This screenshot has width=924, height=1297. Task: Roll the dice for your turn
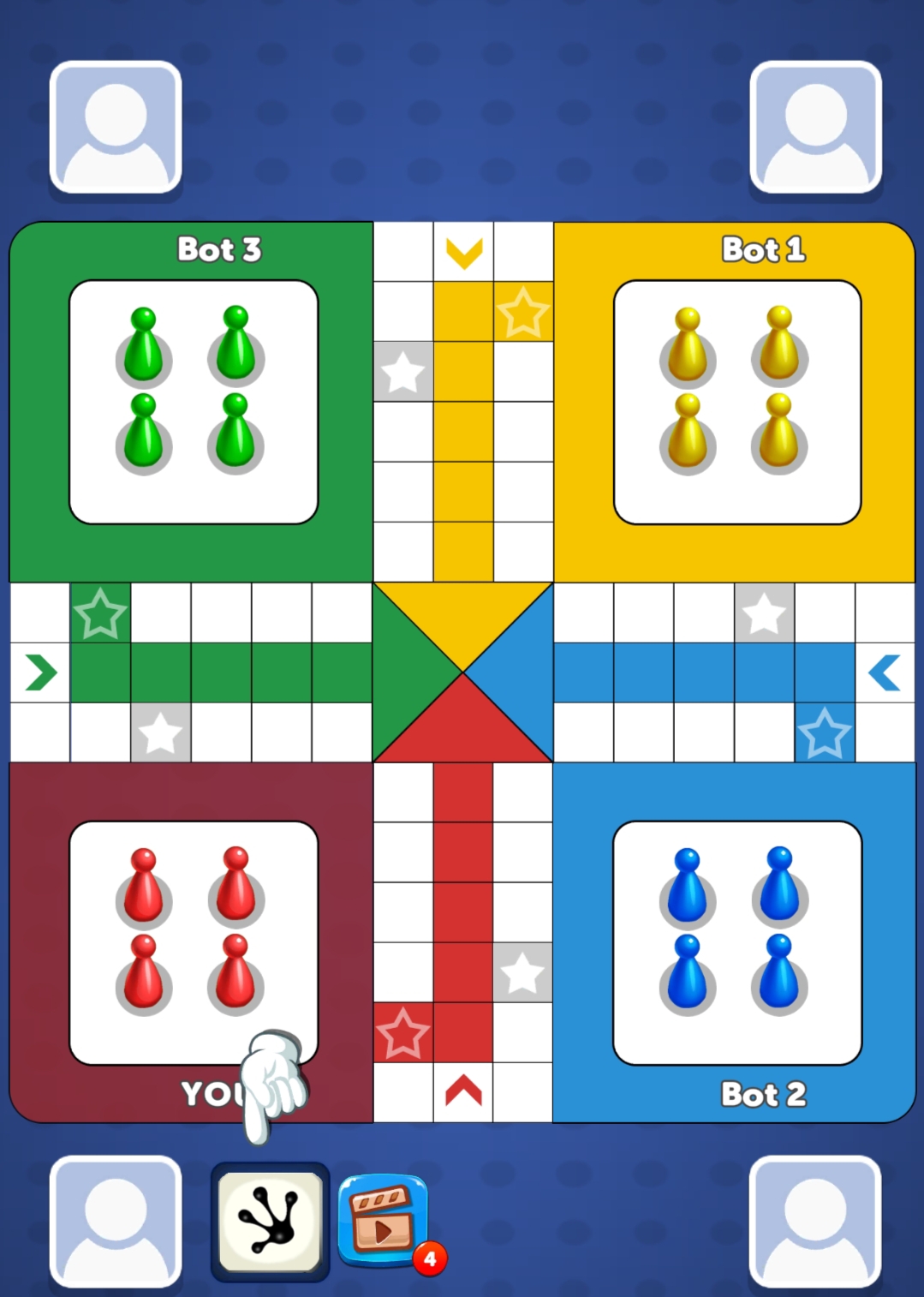tap(270, 1222)
